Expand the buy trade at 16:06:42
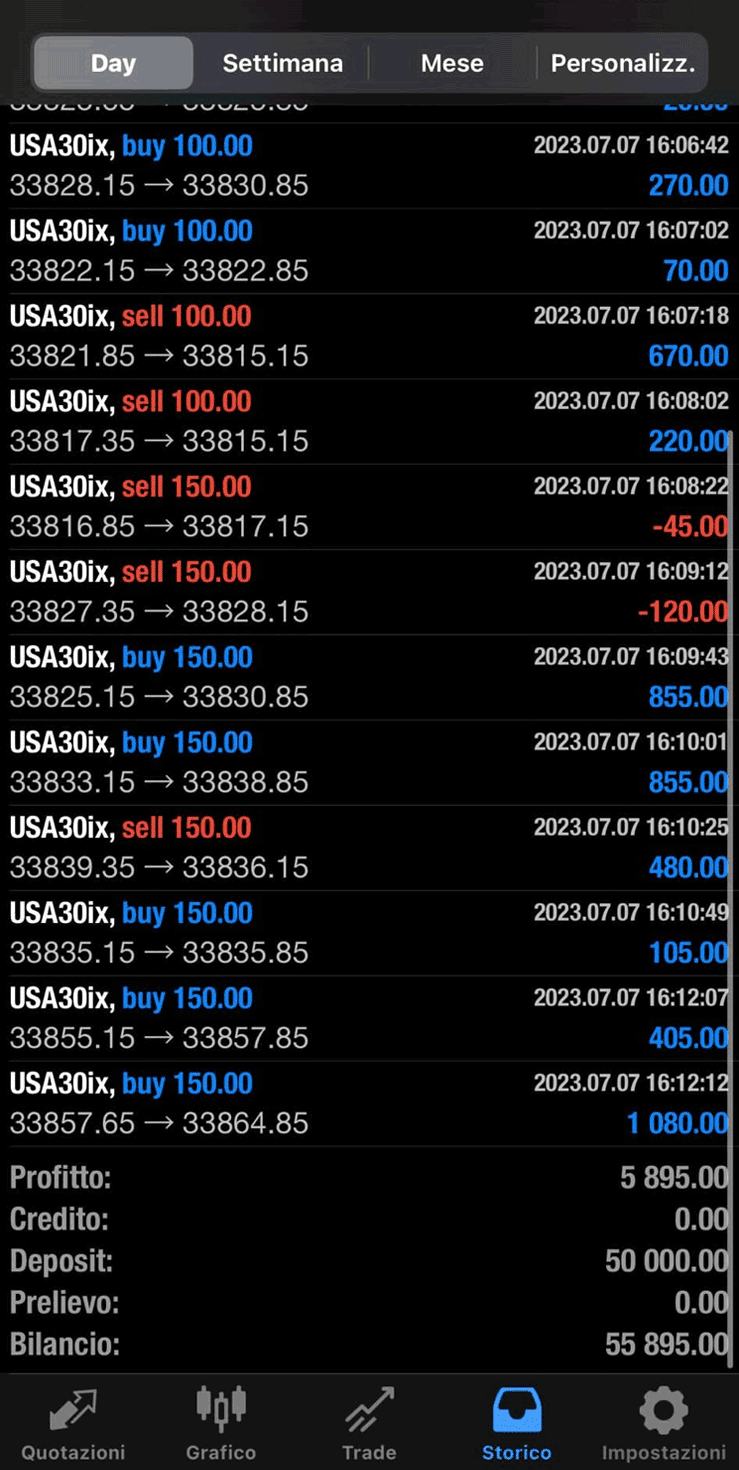The height and width of the screenshot is (1470, 739). [369, 166]
